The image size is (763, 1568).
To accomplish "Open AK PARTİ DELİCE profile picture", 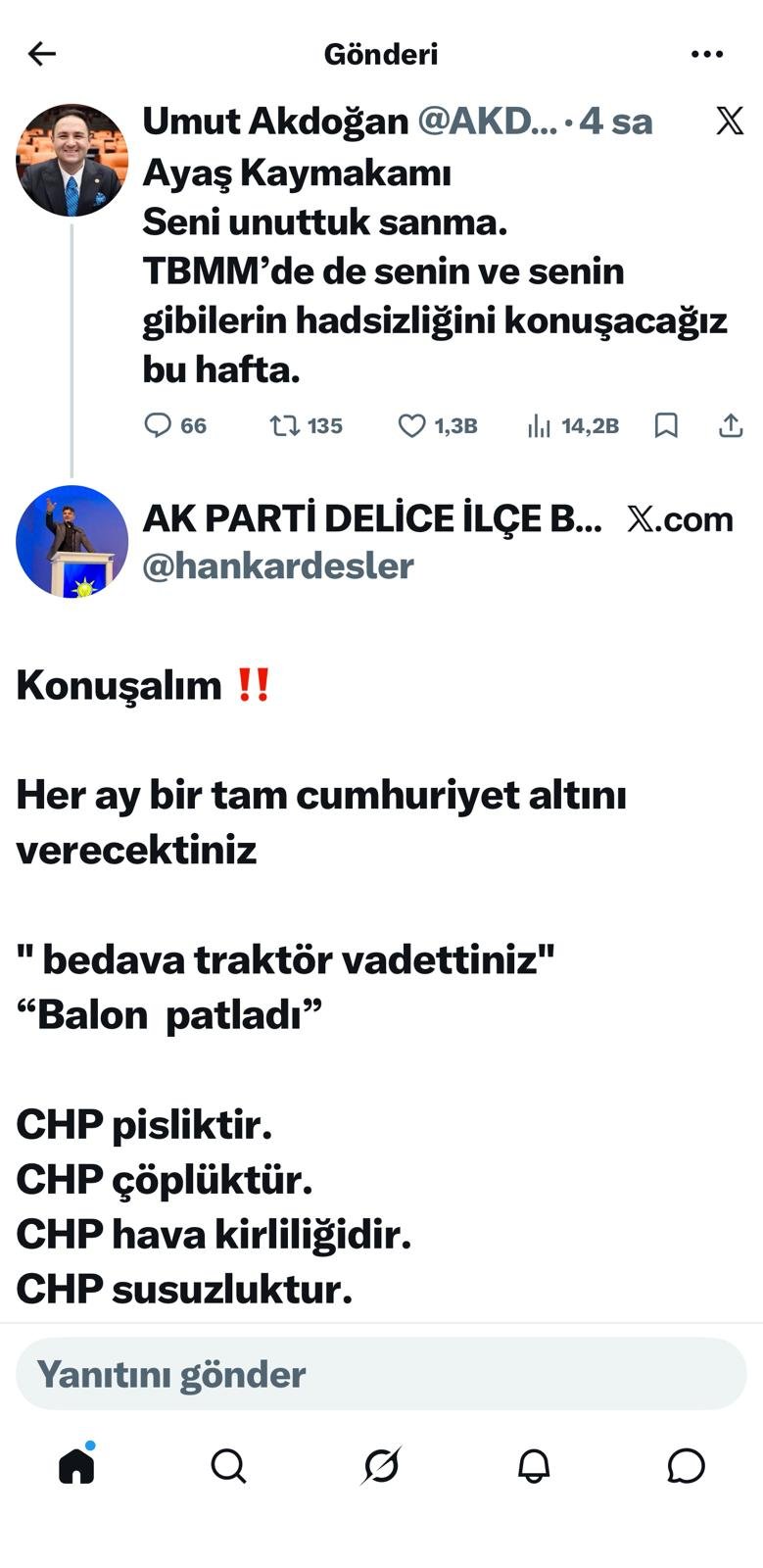I will tap(72, 541).
